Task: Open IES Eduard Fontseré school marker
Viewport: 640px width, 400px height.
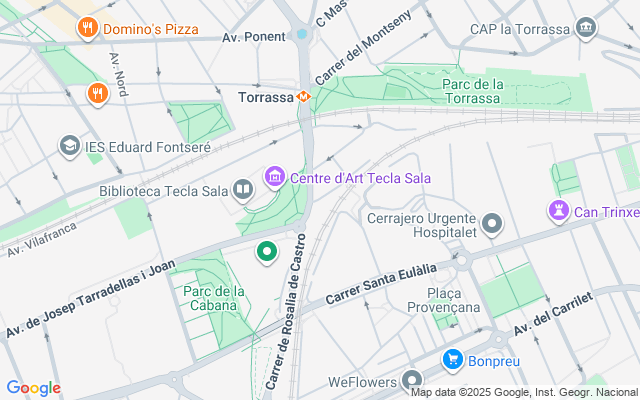Action: click(x=69, y=146)
